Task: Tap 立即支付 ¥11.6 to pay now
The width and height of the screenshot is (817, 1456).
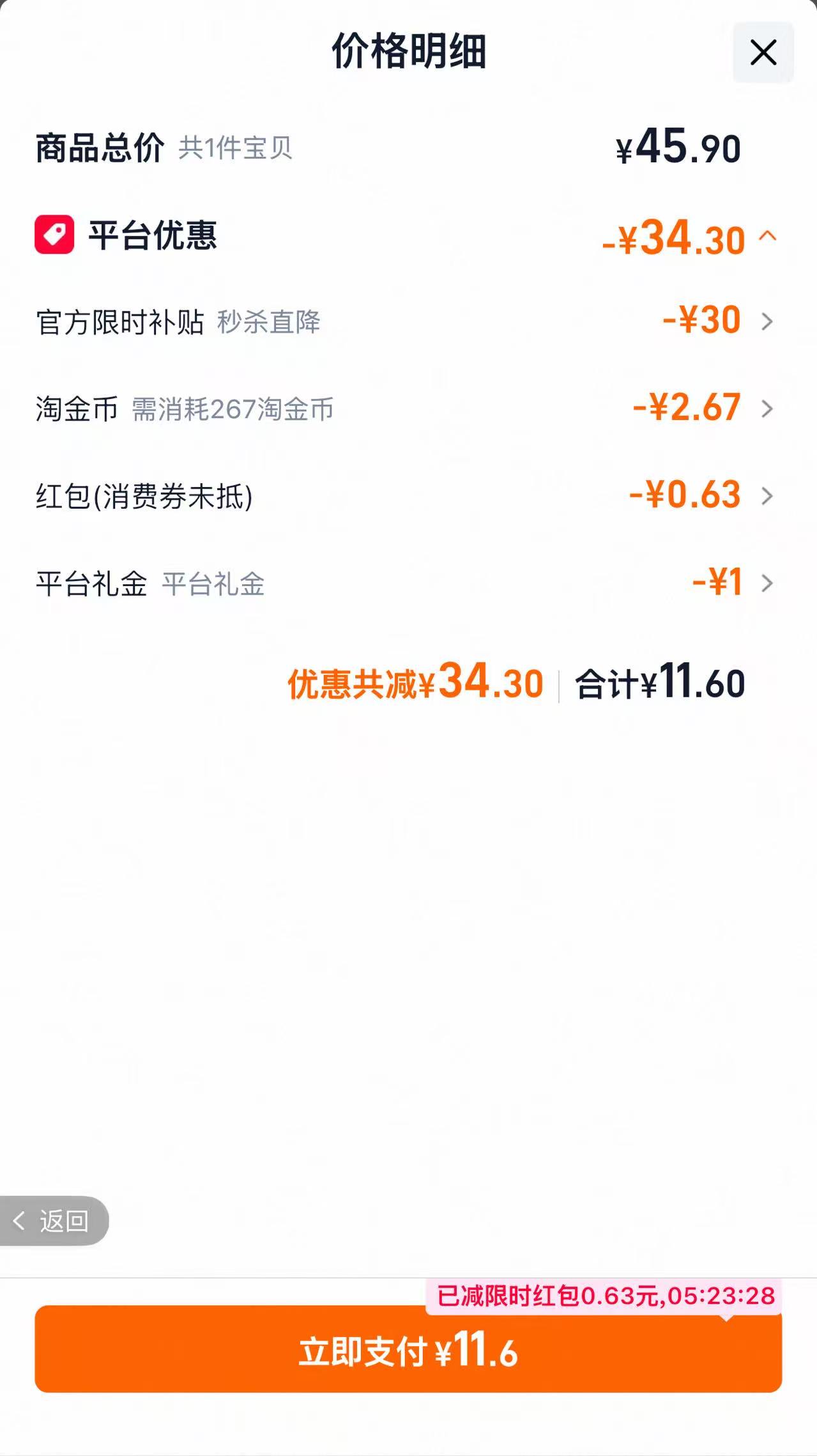Action: pos(408,1349)
